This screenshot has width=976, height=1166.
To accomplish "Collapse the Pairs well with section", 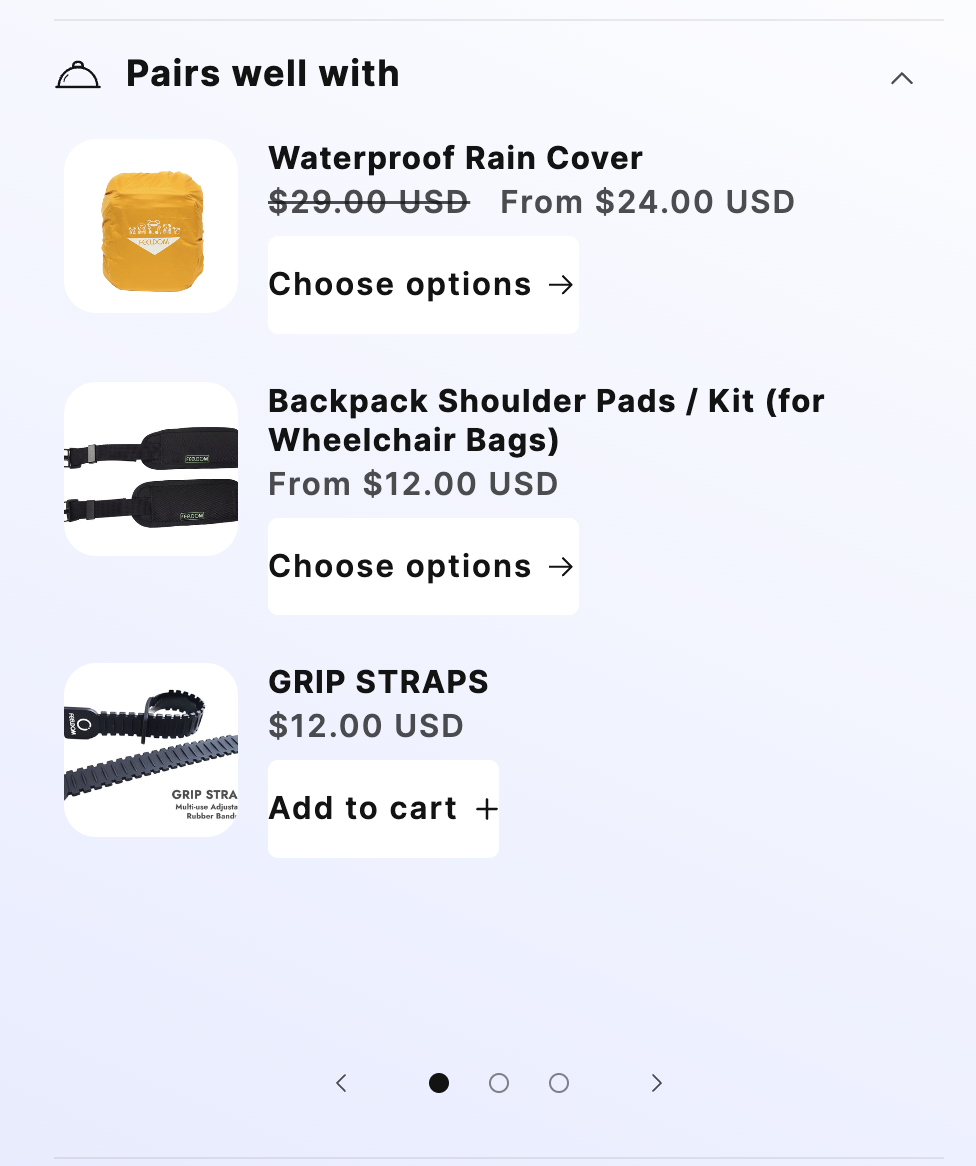I will point(901,78).
